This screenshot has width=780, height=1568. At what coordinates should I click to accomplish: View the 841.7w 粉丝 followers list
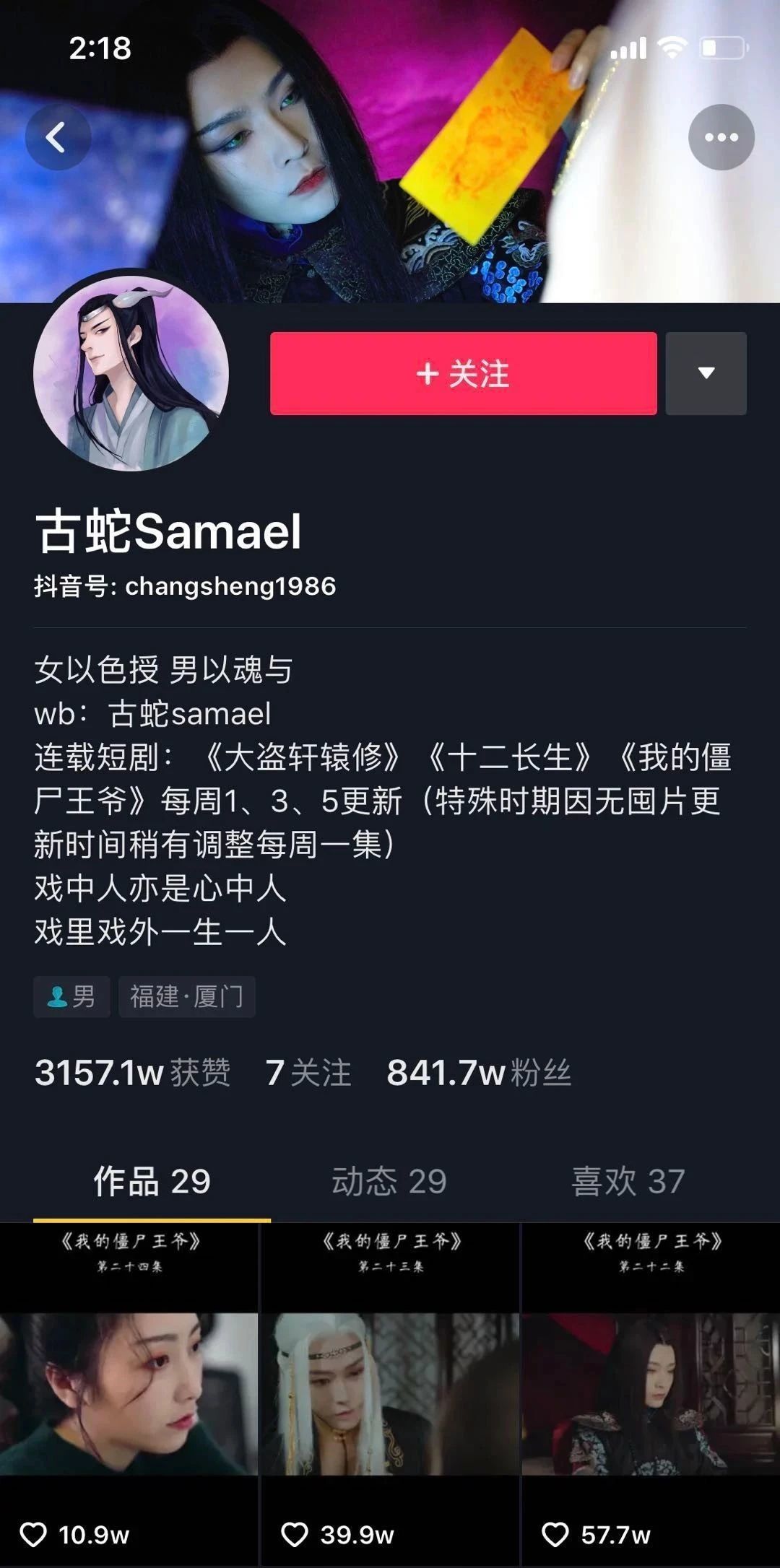coord(479,1073)
